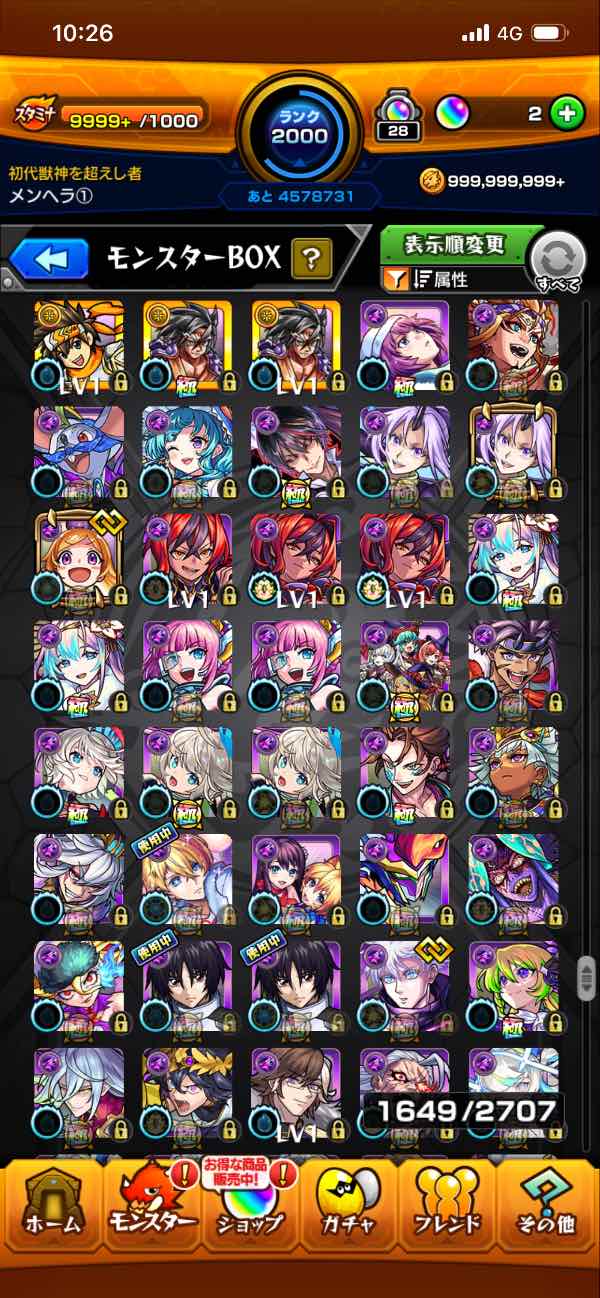The width and height of the screenshot is (600, 1298).
Task: Open the blue dragon monster tile
Action: (79, 452)
